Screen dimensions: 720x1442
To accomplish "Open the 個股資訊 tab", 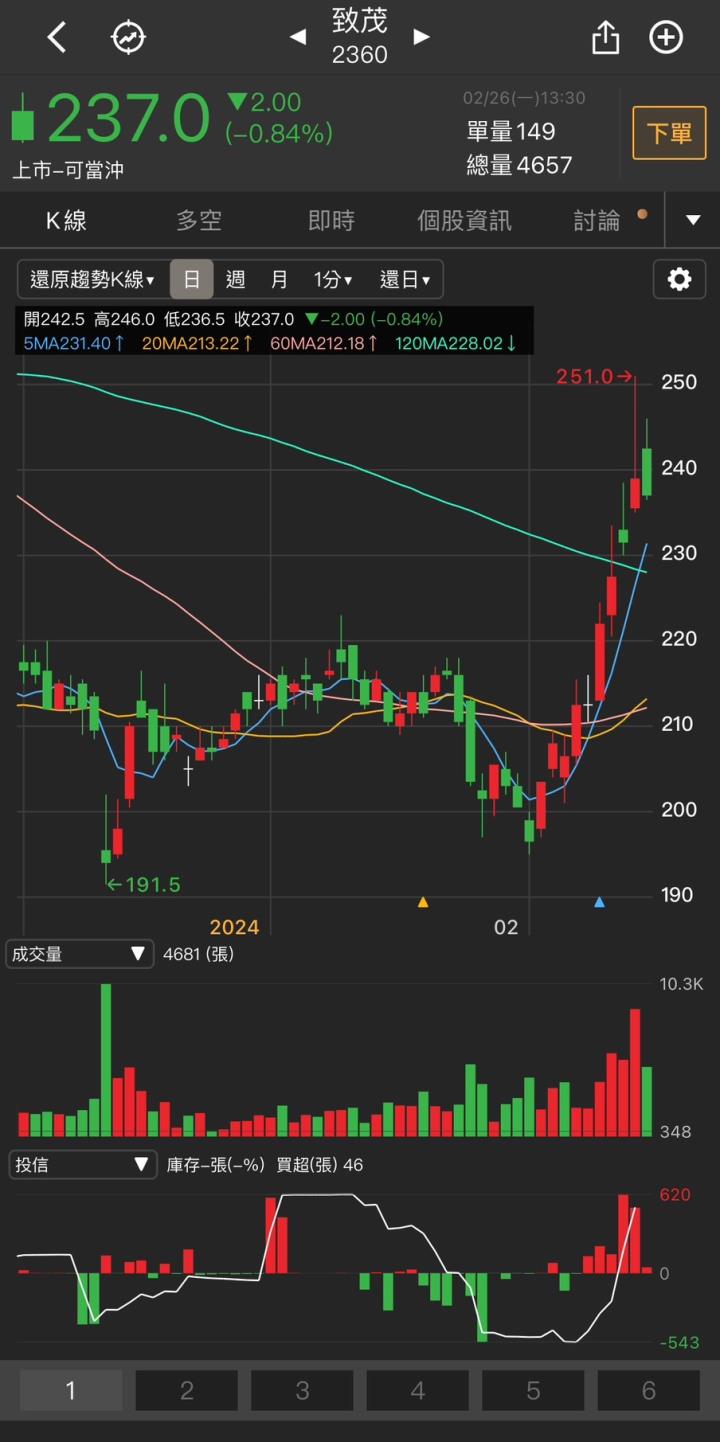I will point(464,220).
